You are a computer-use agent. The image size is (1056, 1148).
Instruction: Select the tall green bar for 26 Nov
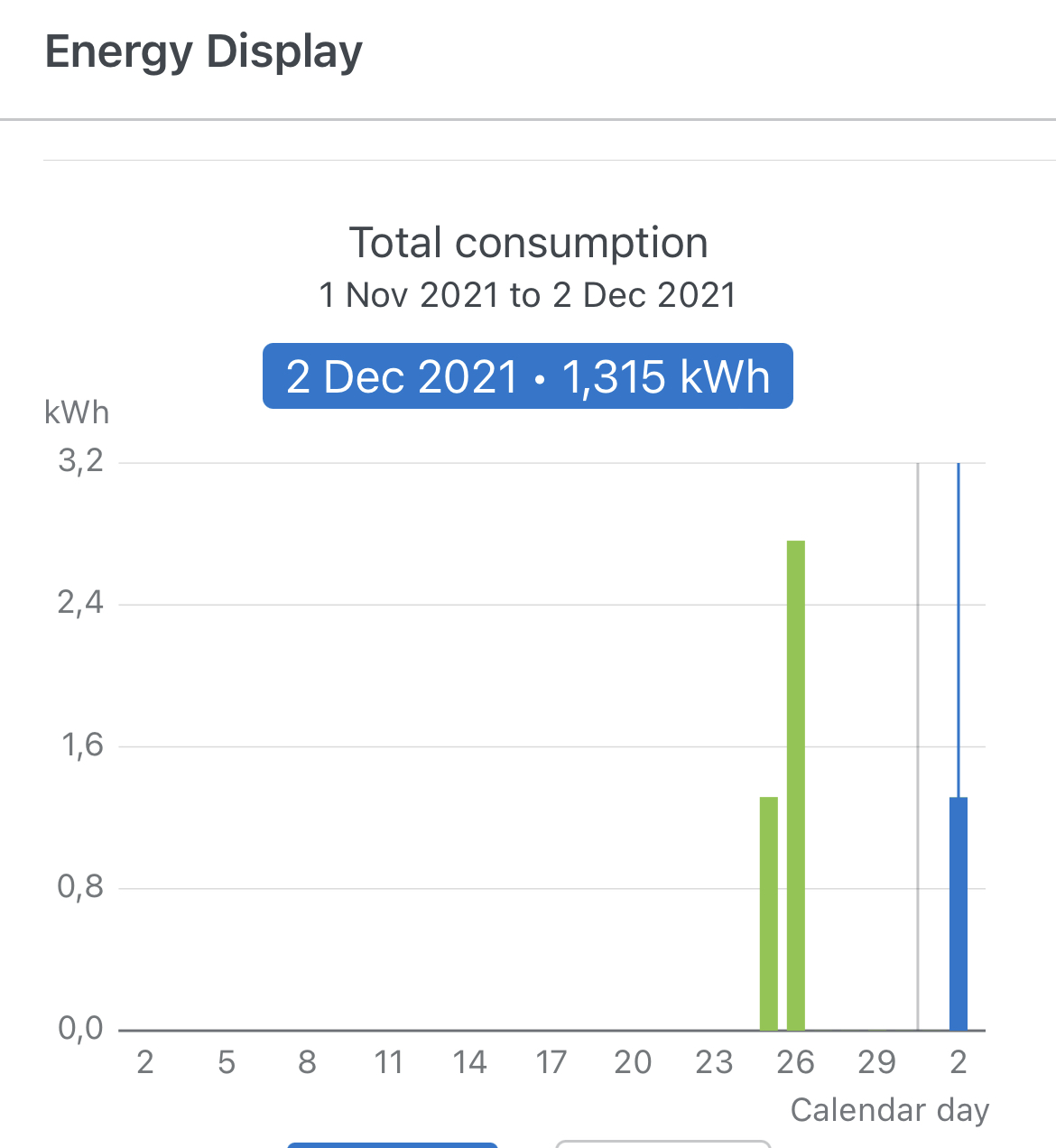point(795,785)
